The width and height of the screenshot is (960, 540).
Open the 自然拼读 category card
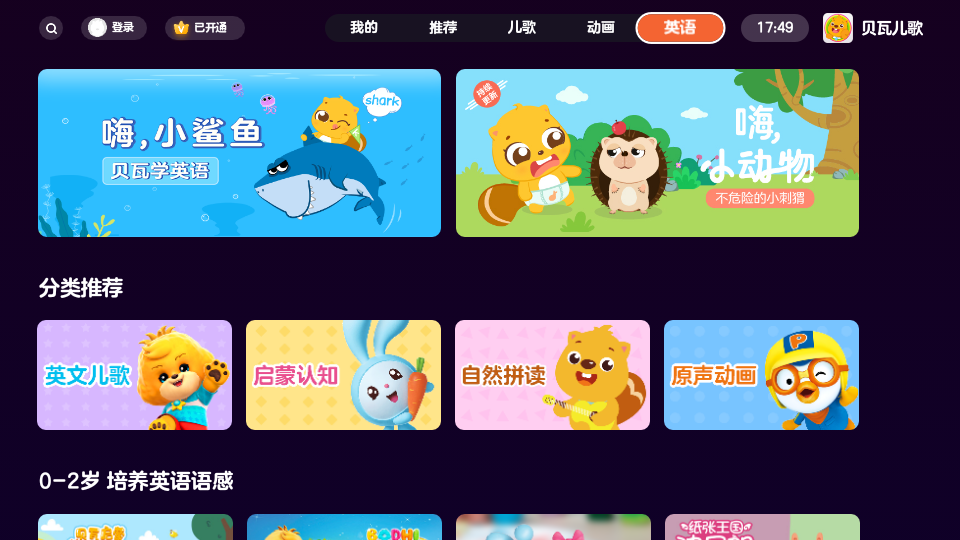coord(552,375)
